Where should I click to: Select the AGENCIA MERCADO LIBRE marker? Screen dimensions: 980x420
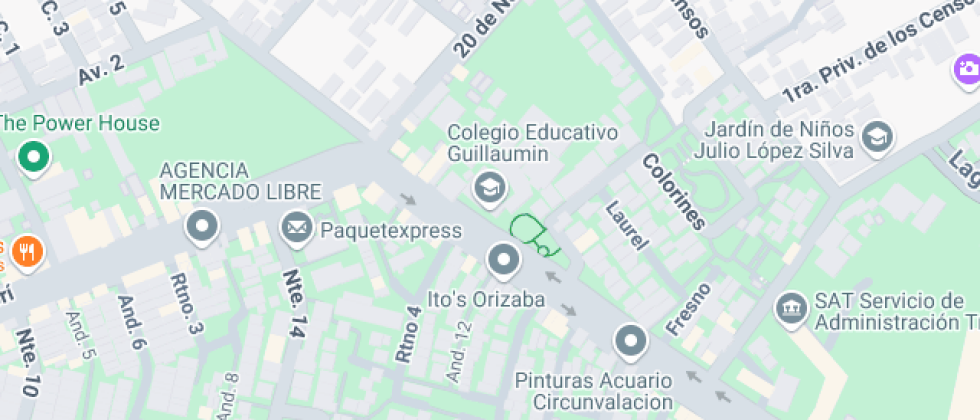pyautogui.click(x=203, y=226)
